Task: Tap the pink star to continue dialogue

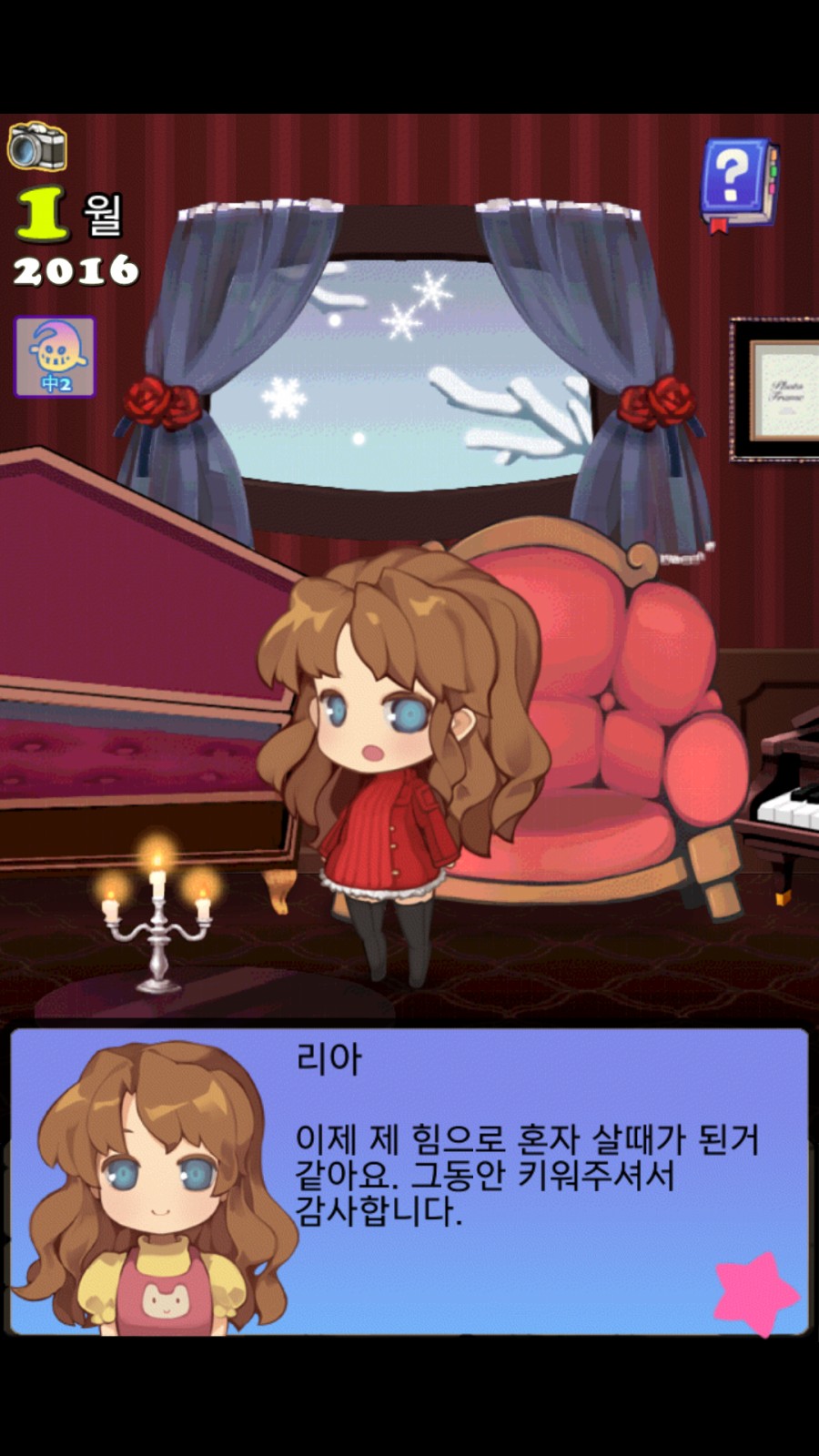Action: pos(754,1293)
